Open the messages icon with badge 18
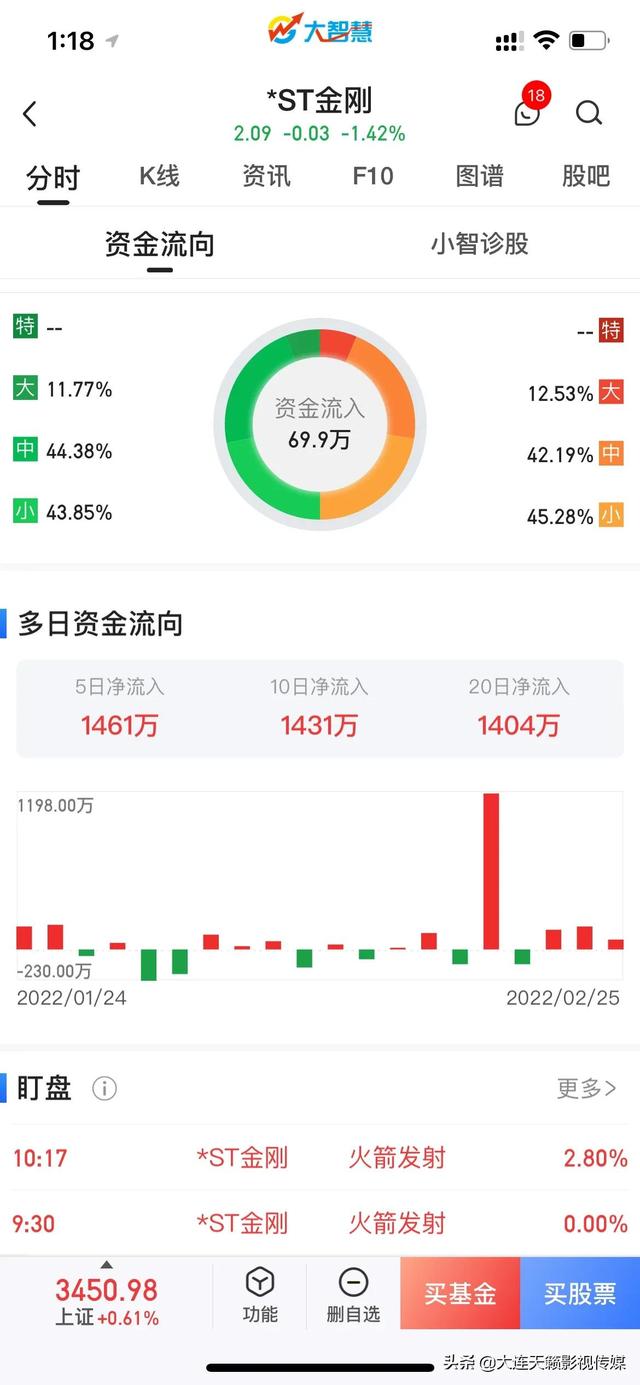Image resolution: width=640 pixels, height=1385 pixels. (x=527, y=111)
